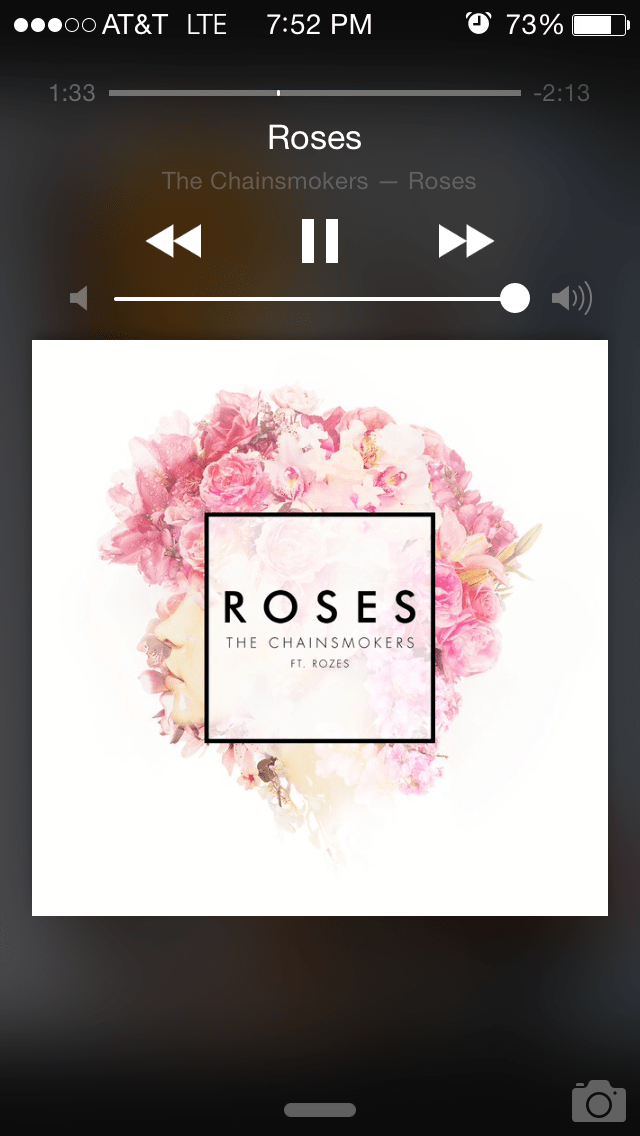The image size is (640, 1136).
Task: Pause the song Roses
Action: pyautogui.click(x=320, y=241)
